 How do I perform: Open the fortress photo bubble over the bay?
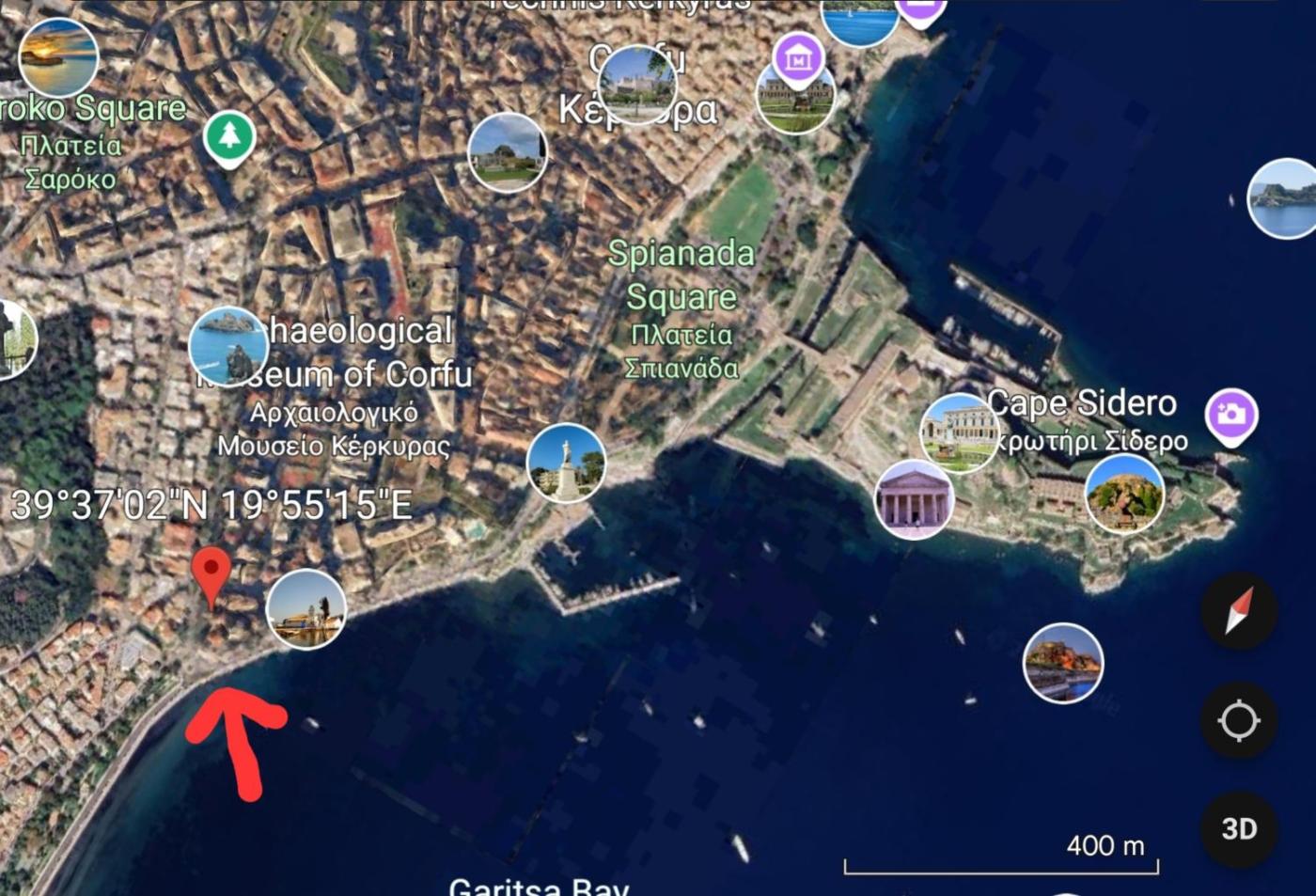pyautogui.click(x=1062, y=663)
